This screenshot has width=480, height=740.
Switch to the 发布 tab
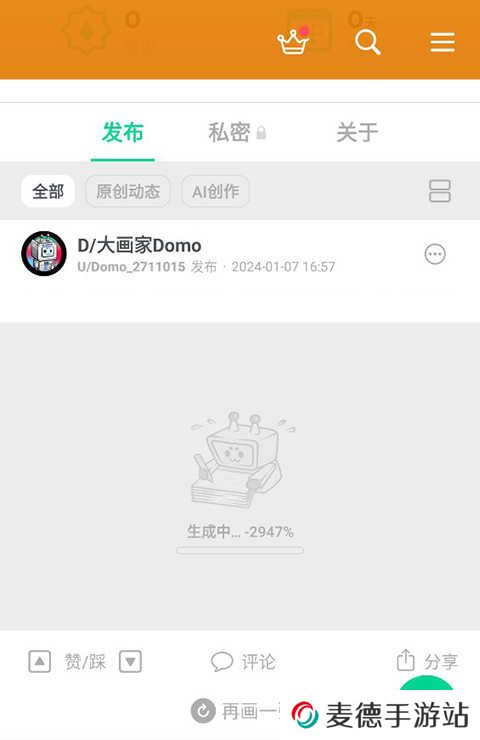tap(123, 132)
